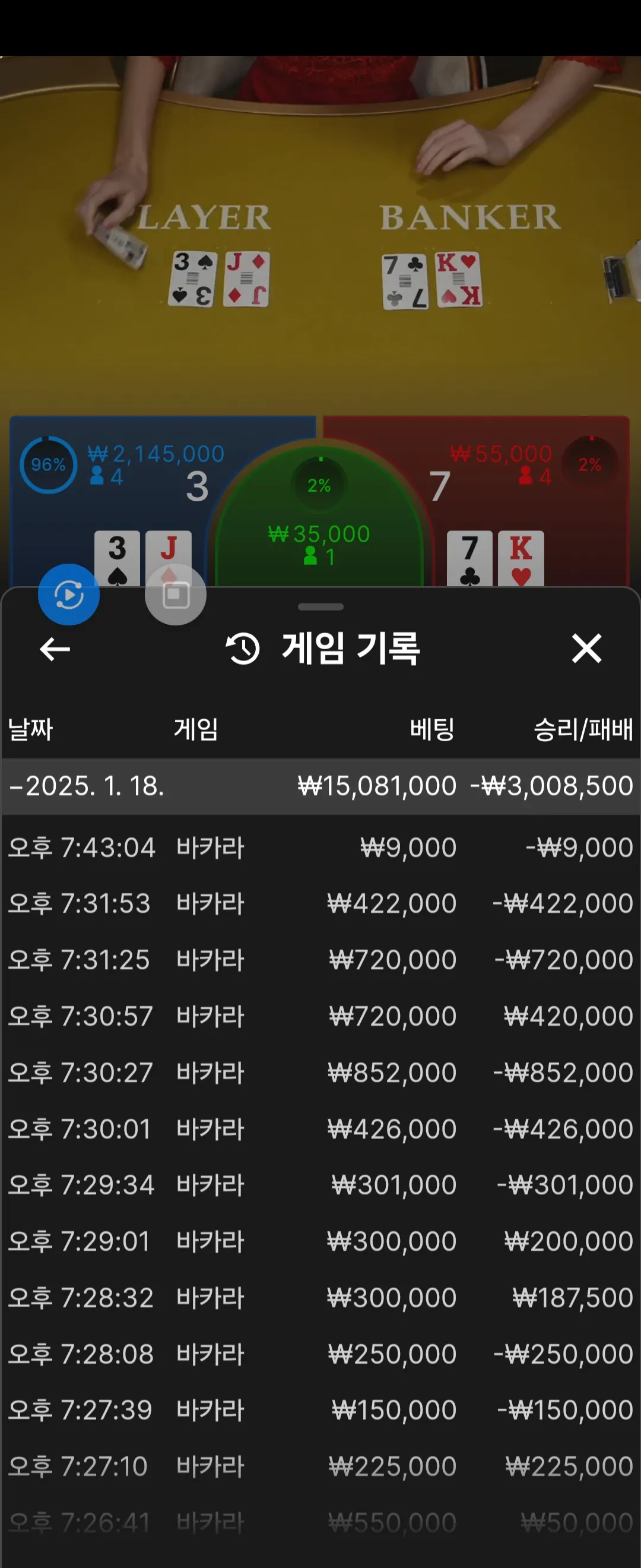
Task: Tap the drag handle of the history sheet
Action: coord(320,607)
